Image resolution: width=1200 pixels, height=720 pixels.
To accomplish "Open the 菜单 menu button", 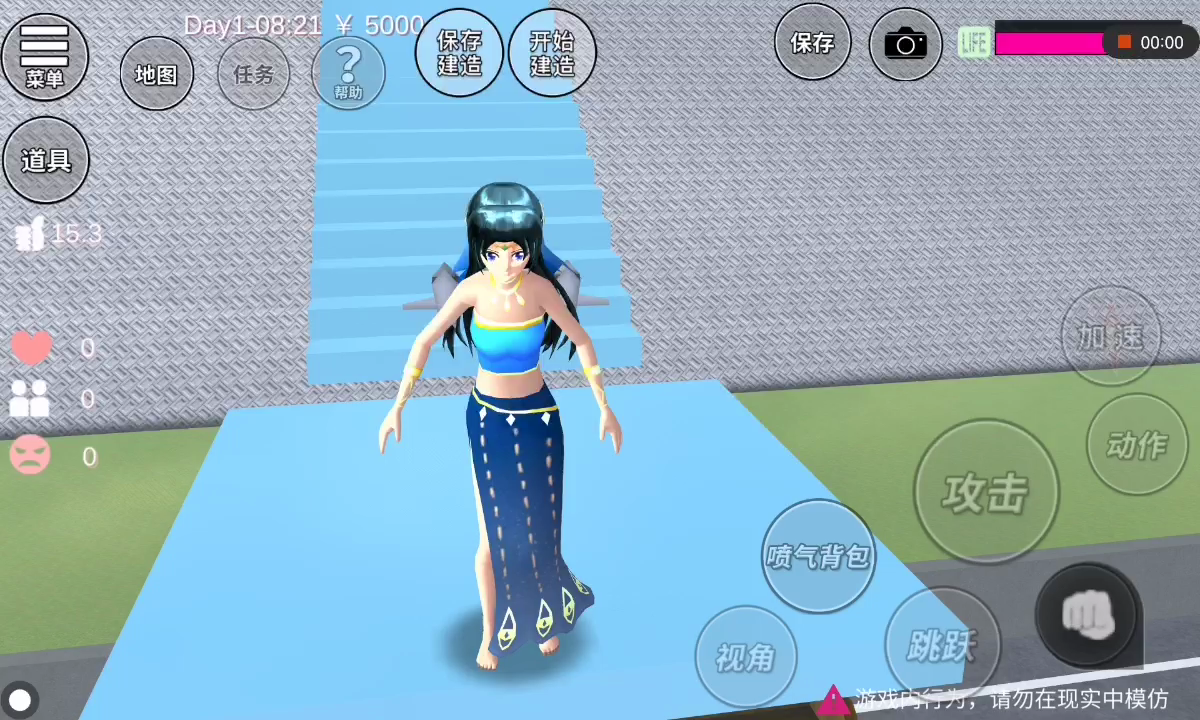I will click(x=45, y=56).
